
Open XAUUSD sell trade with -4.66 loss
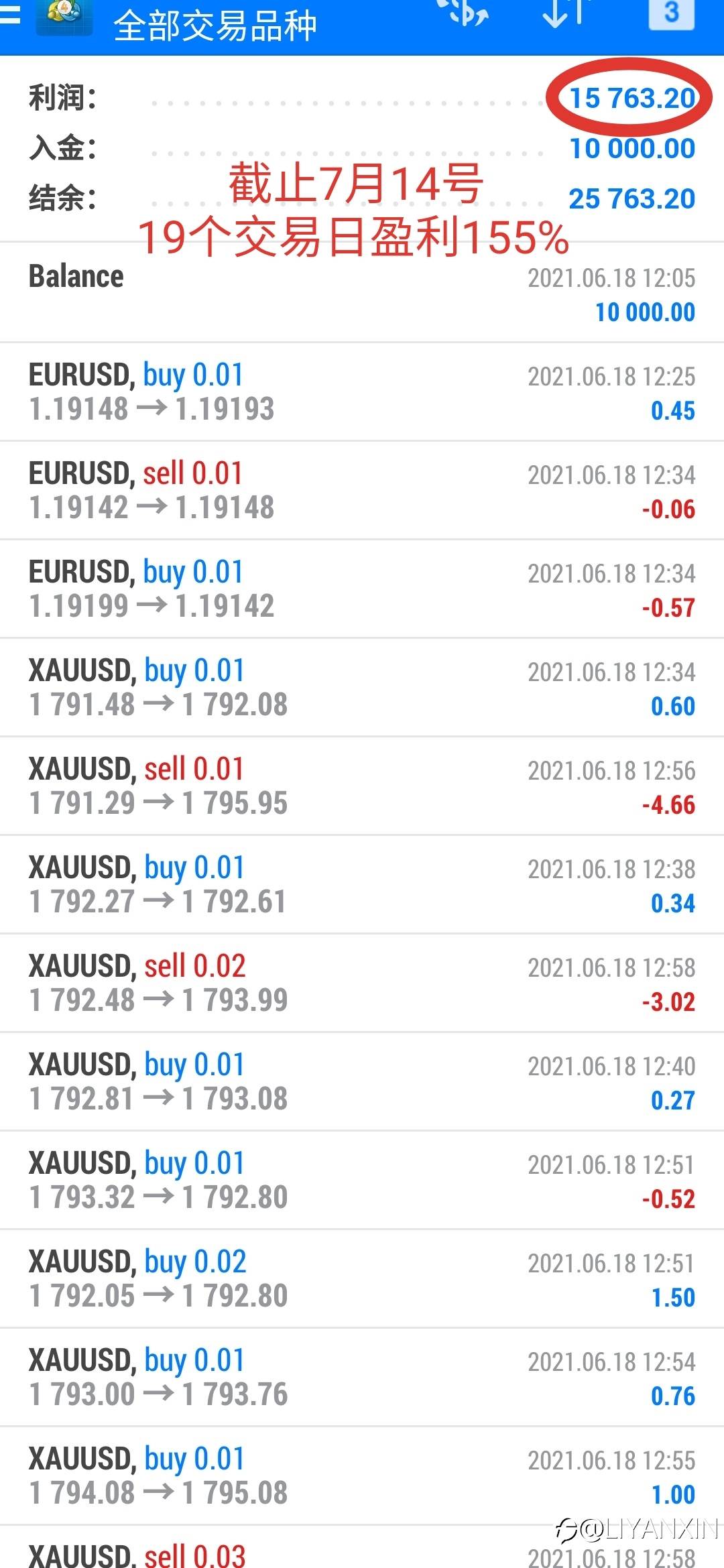tap(362, 786)
